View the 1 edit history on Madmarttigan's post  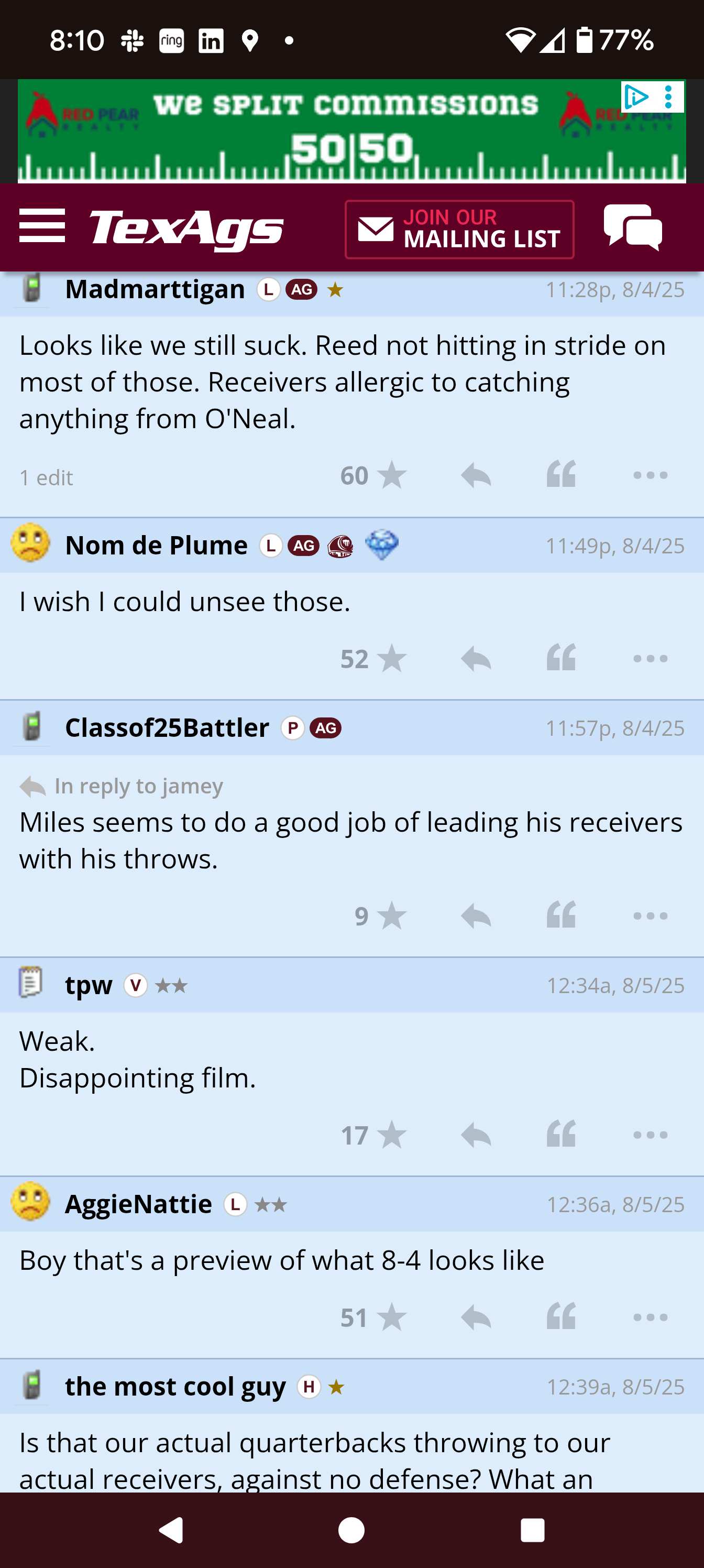pos(46,478)
